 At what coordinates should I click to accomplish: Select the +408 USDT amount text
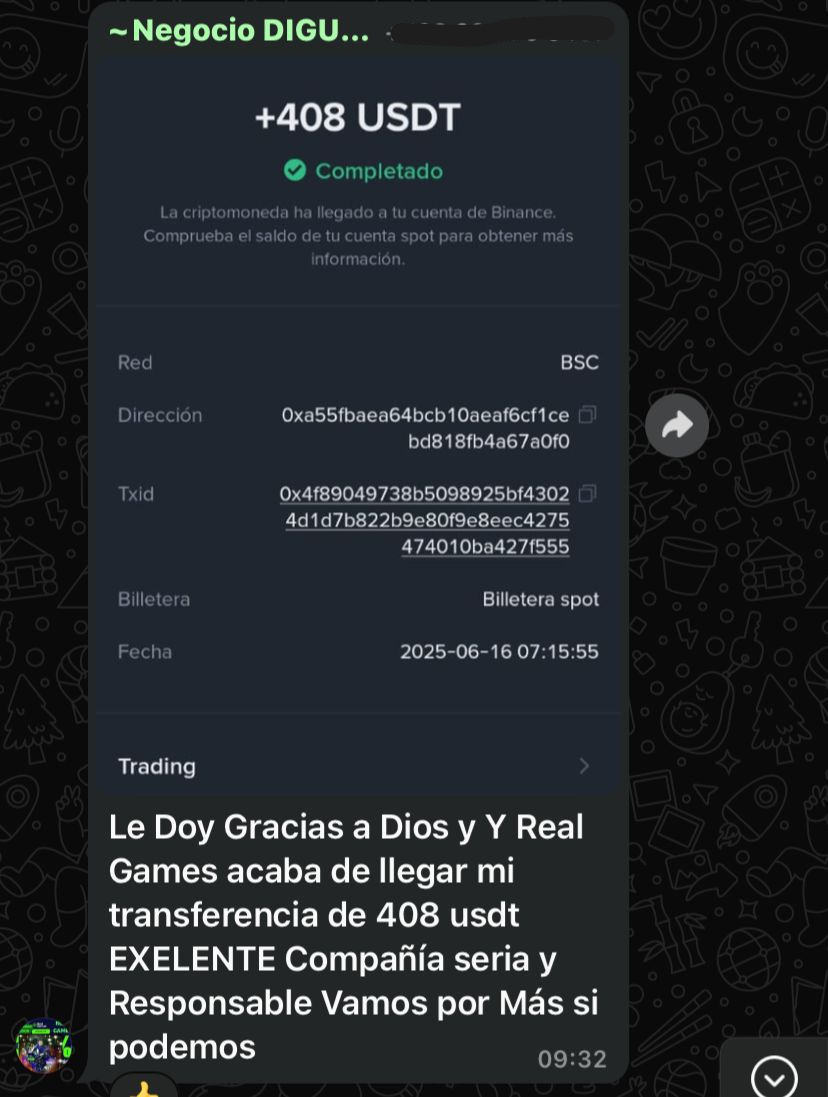(358, 117)
